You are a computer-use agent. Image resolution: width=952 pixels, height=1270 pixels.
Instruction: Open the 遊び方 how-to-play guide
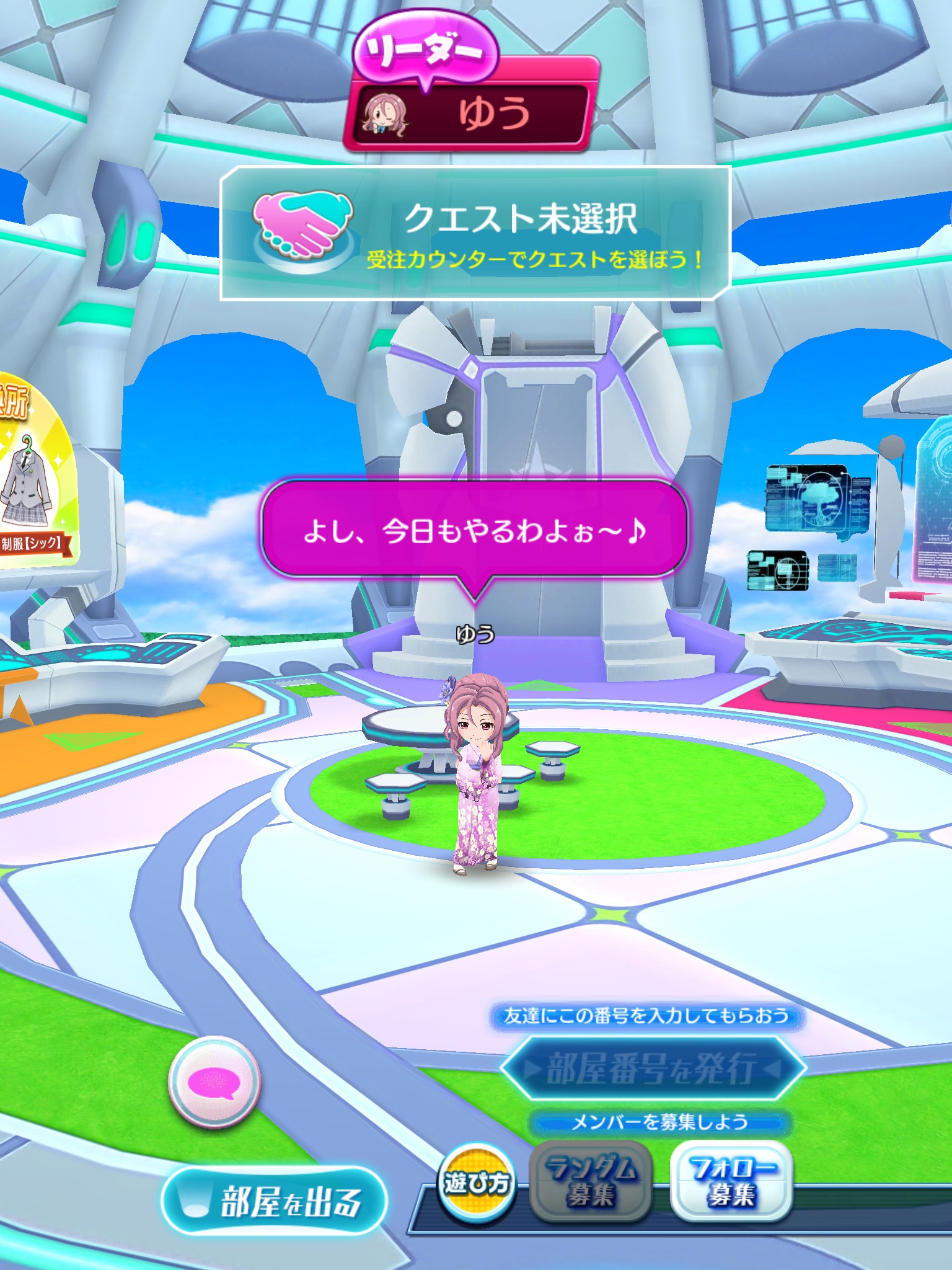pos(476,1184)
